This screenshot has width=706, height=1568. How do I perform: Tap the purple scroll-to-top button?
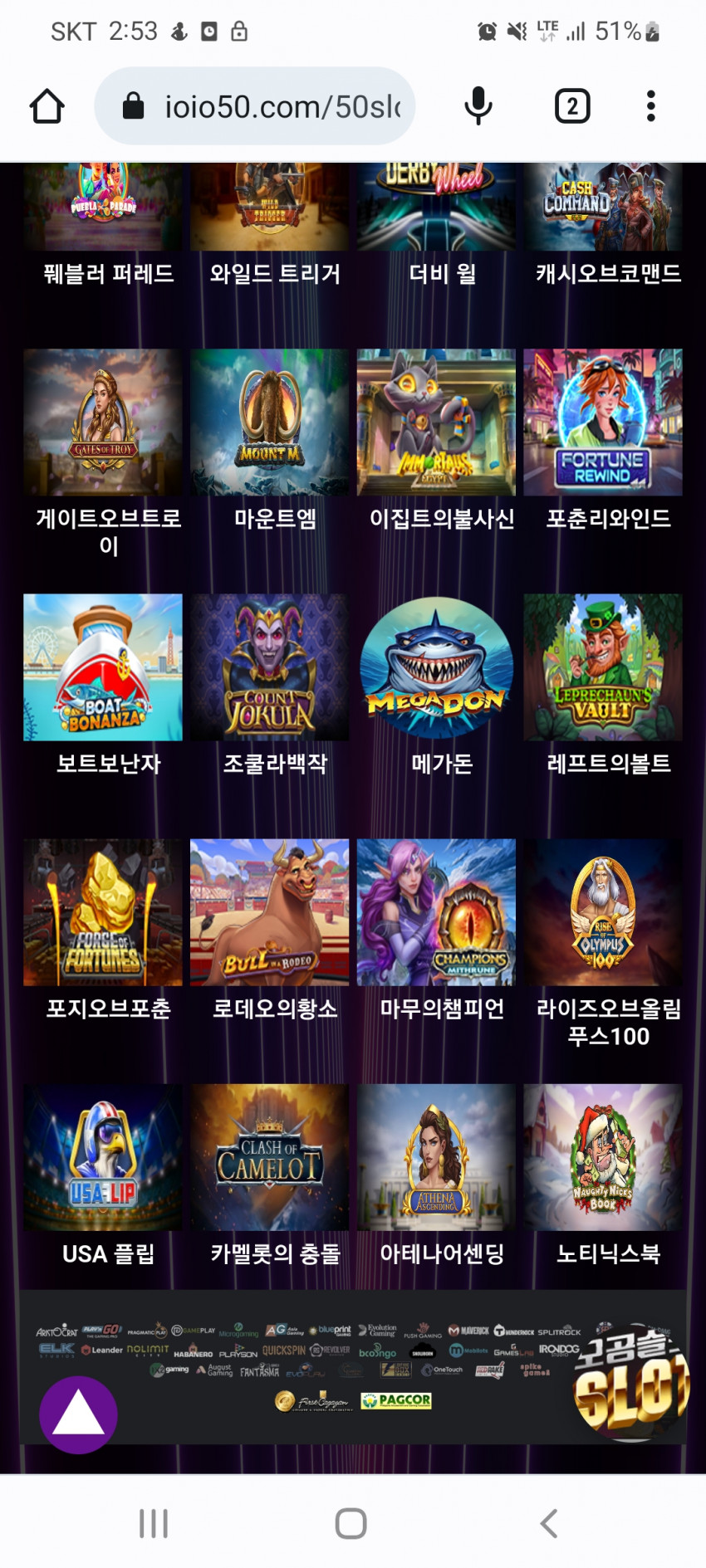(78, 1414)
